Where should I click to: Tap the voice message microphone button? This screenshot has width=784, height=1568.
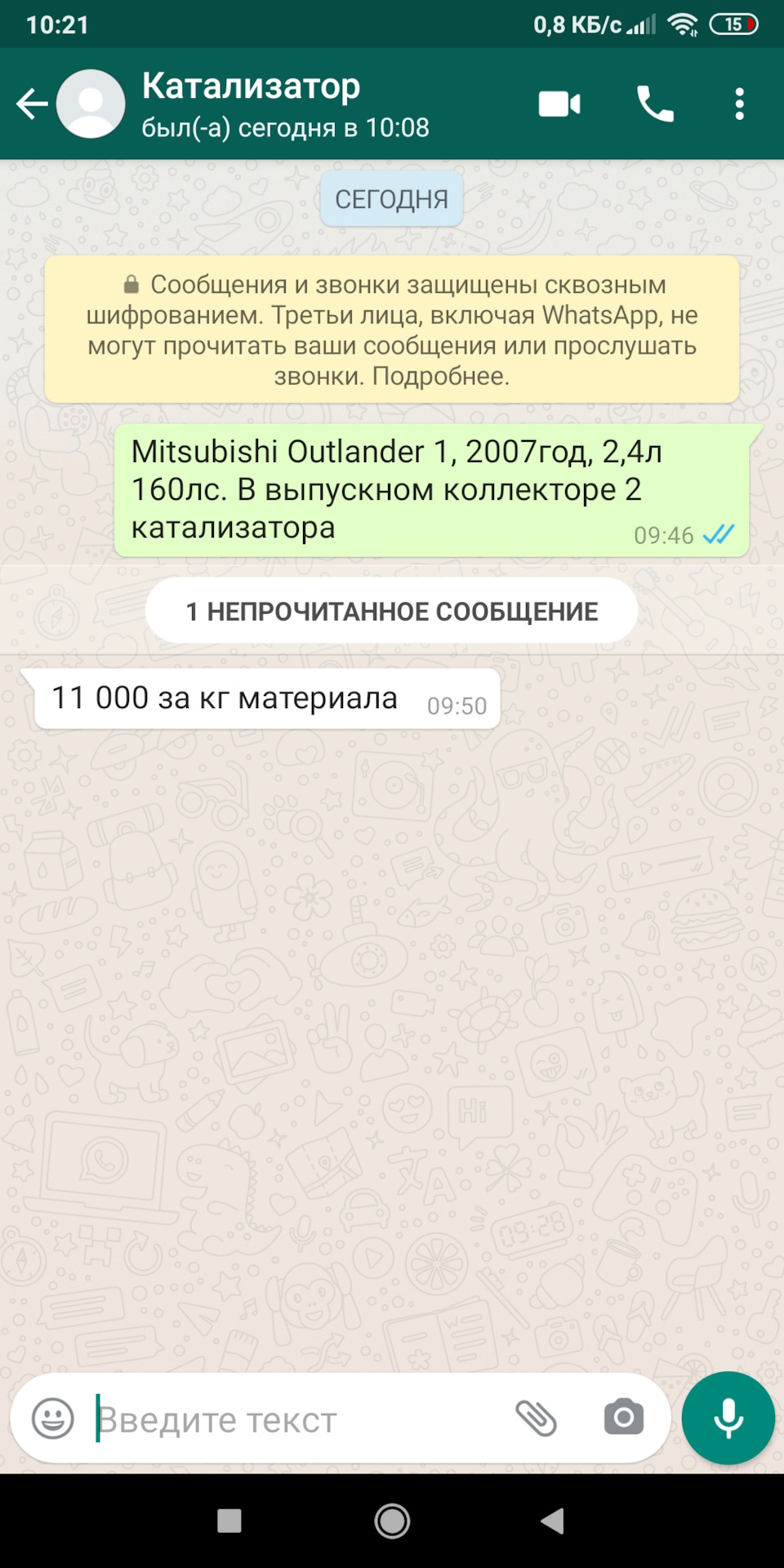728,1419
